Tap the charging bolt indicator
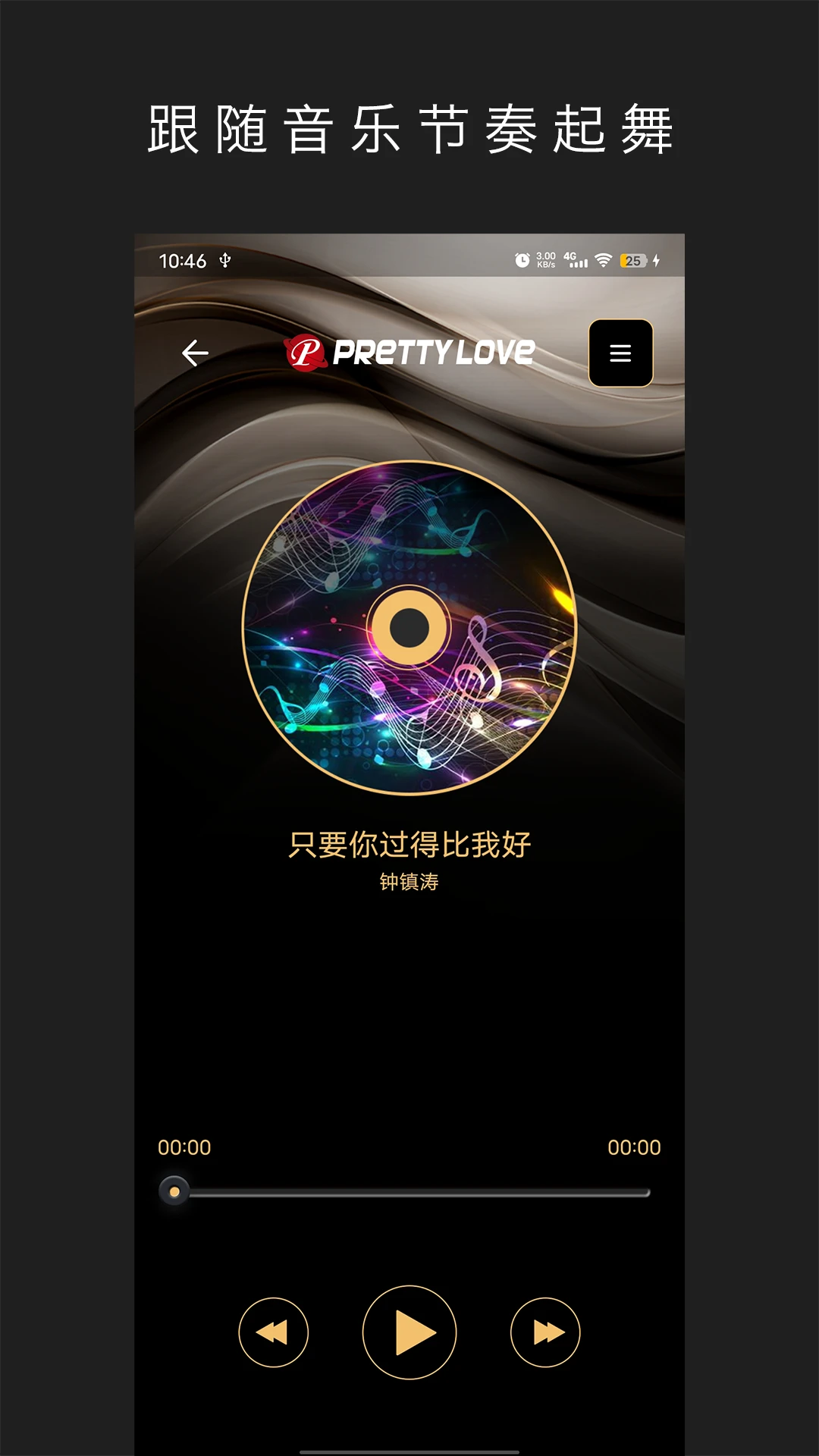 654,260
